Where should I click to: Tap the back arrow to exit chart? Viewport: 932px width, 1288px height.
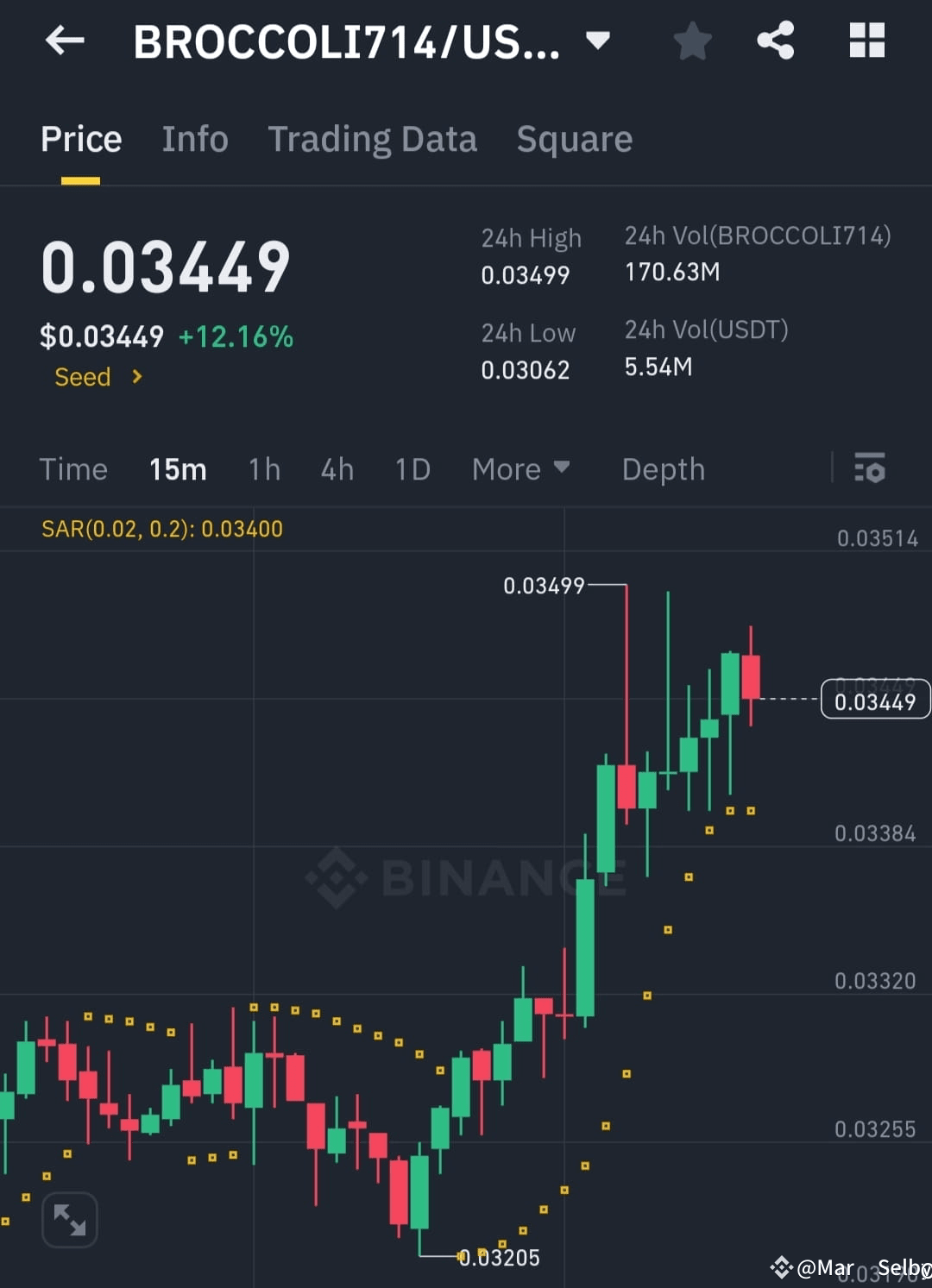[65, 40]
